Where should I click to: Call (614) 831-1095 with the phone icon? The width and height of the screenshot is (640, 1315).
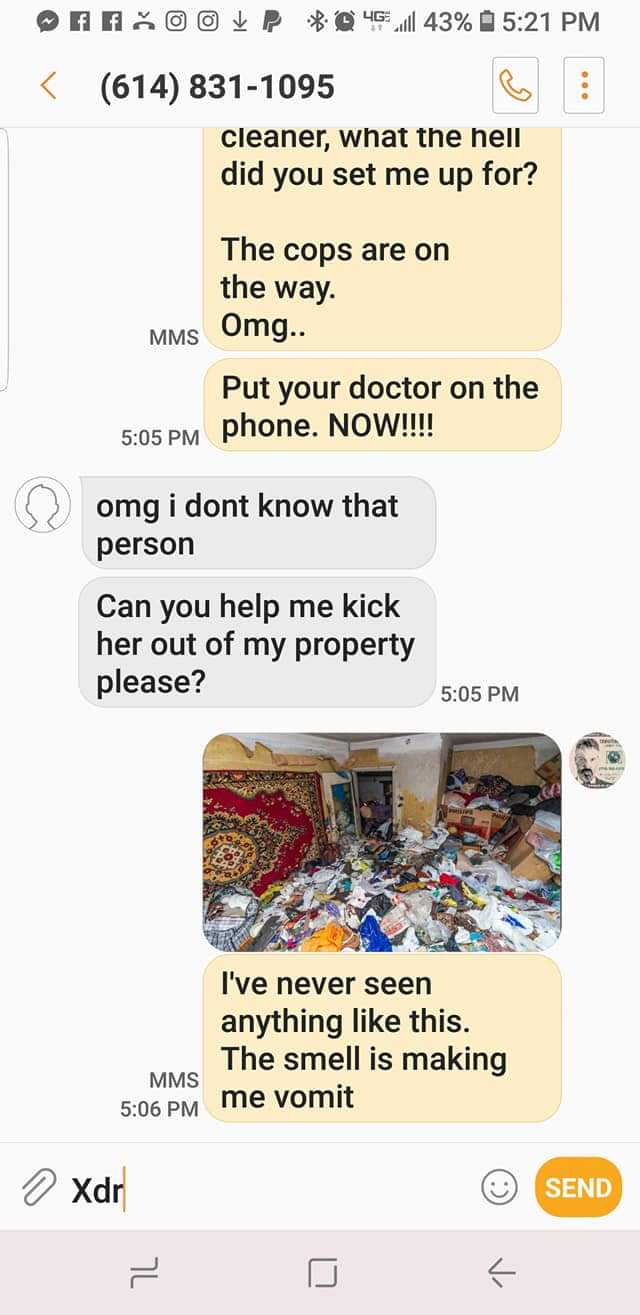[515, 87]
